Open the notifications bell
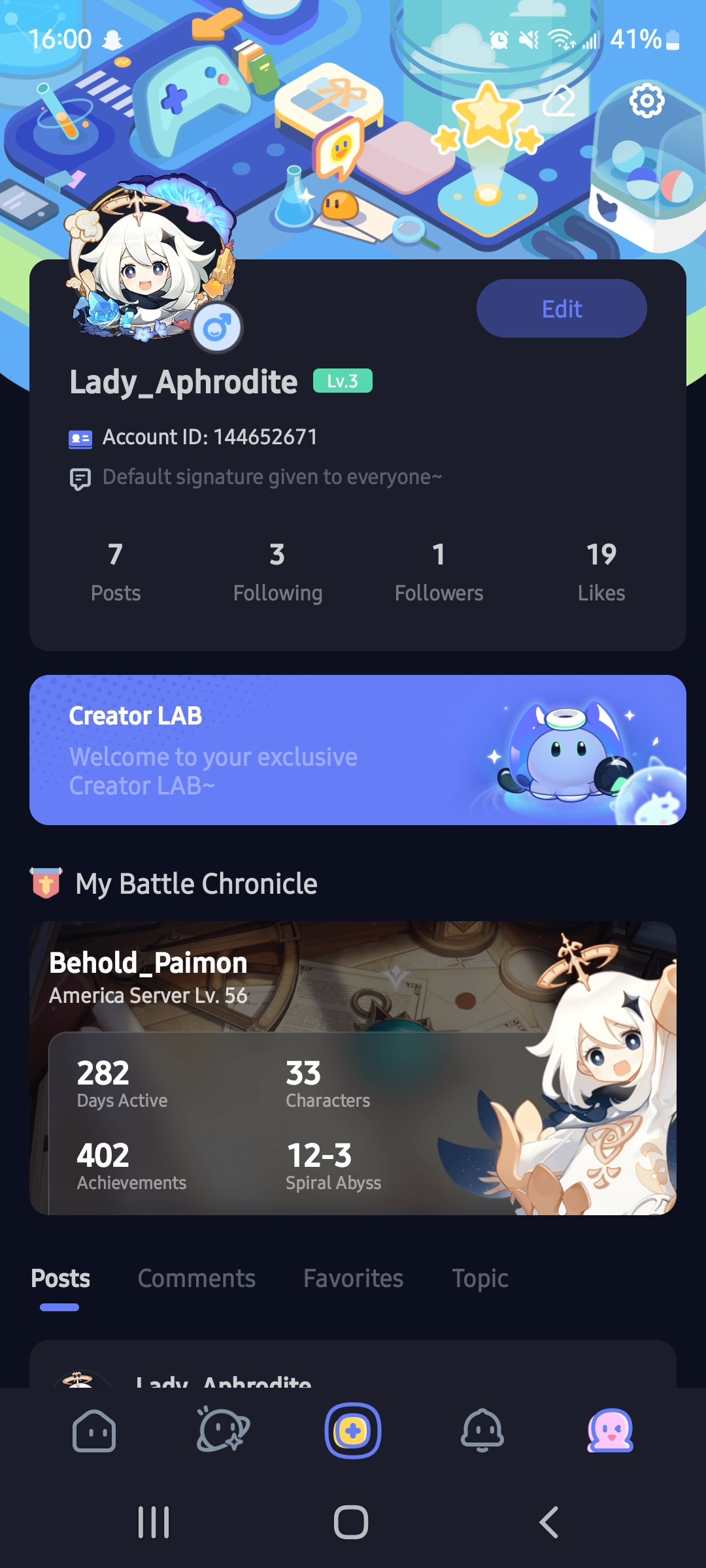Screen dimensions: 706x1568 [x=482, y=1431]
